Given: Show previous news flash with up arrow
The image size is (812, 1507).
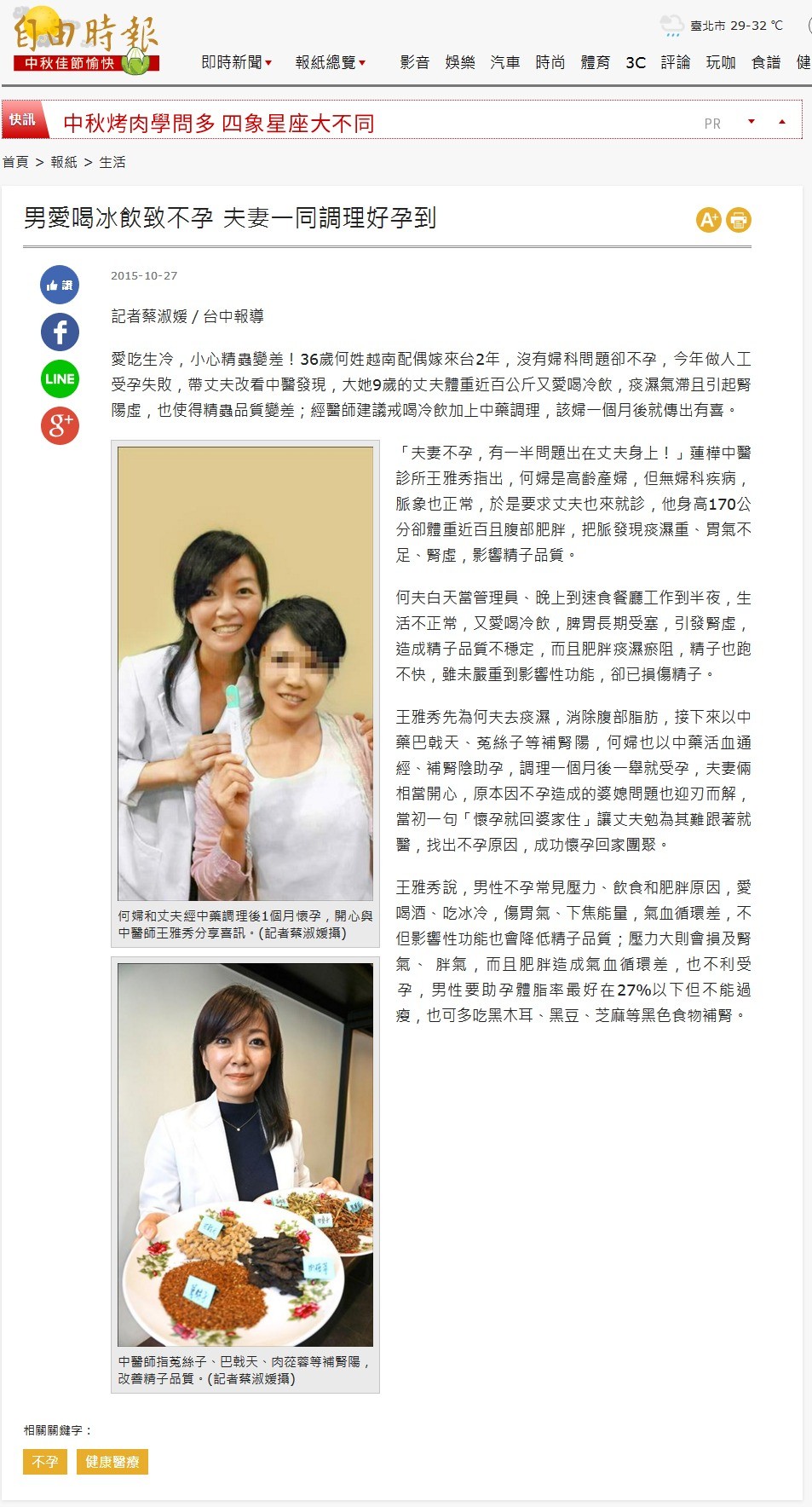Looking at the screenshot, I should click(x=782, y=122).
